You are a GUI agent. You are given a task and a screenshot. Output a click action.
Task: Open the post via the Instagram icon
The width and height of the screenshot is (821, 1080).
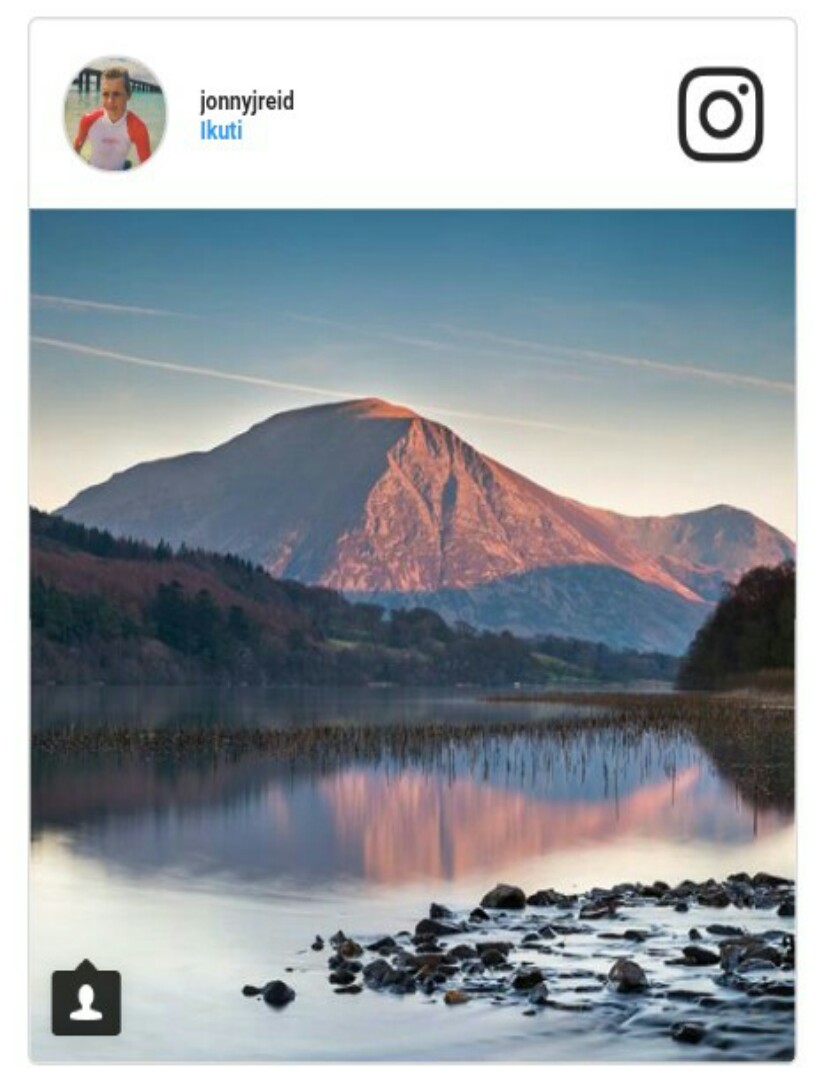(x=720, y=114)
